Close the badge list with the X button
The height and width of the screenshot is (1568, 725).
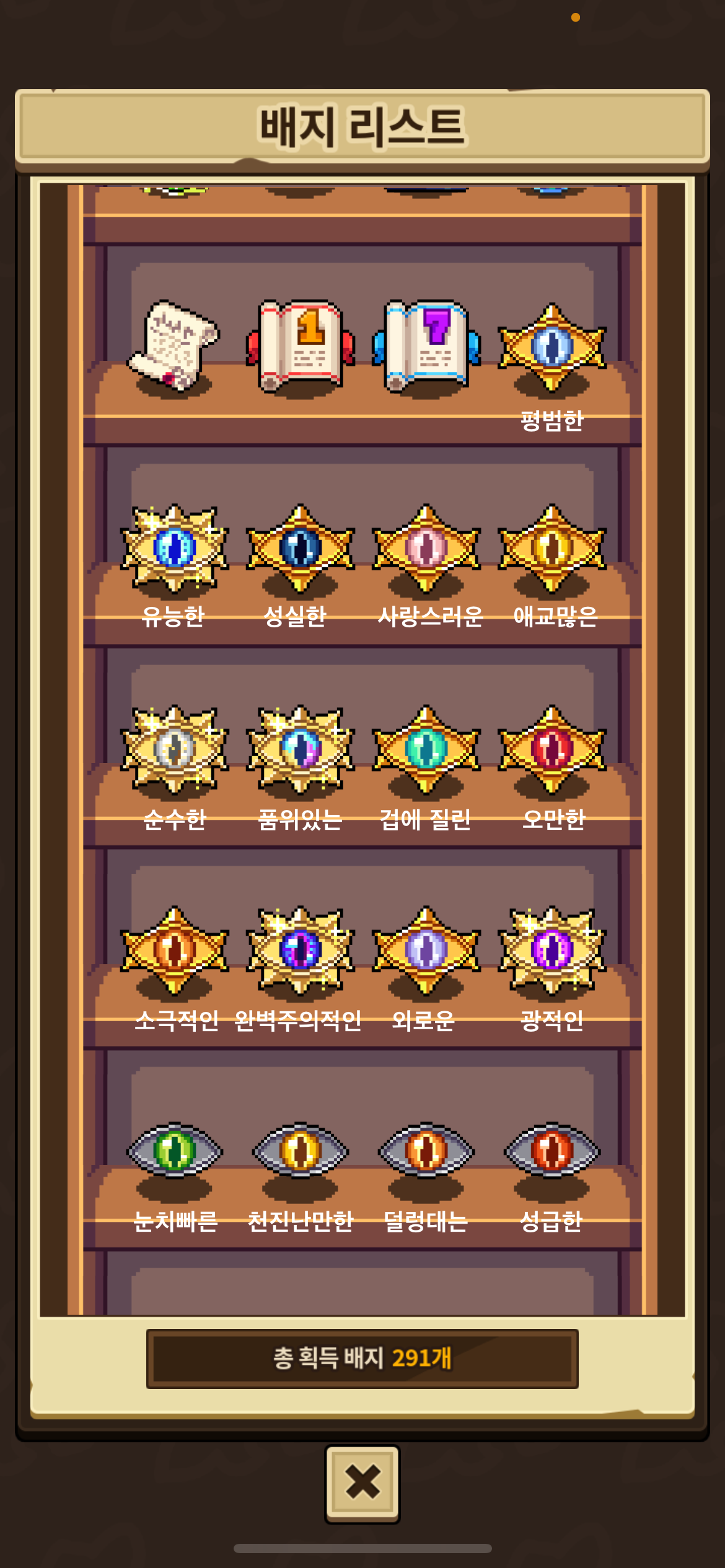click(362, 1483)
